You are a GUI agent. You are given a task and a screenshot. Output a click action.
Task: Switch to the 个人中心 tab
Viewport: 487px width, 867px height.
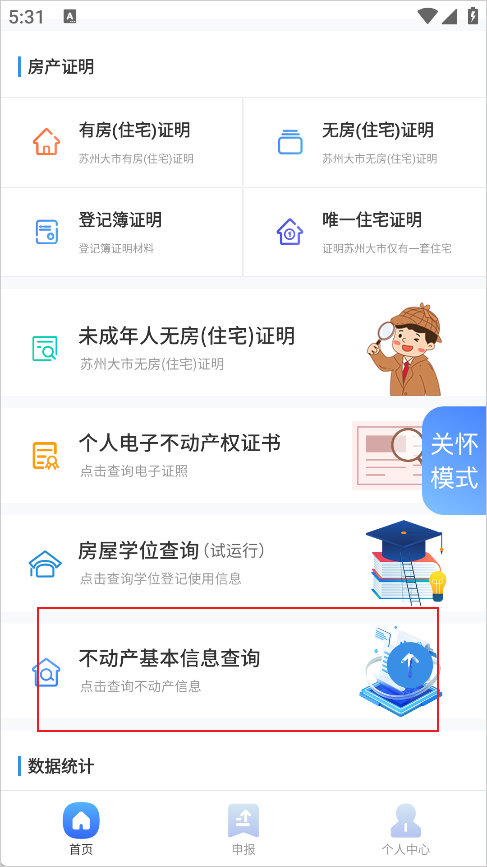tap(405, 829)
